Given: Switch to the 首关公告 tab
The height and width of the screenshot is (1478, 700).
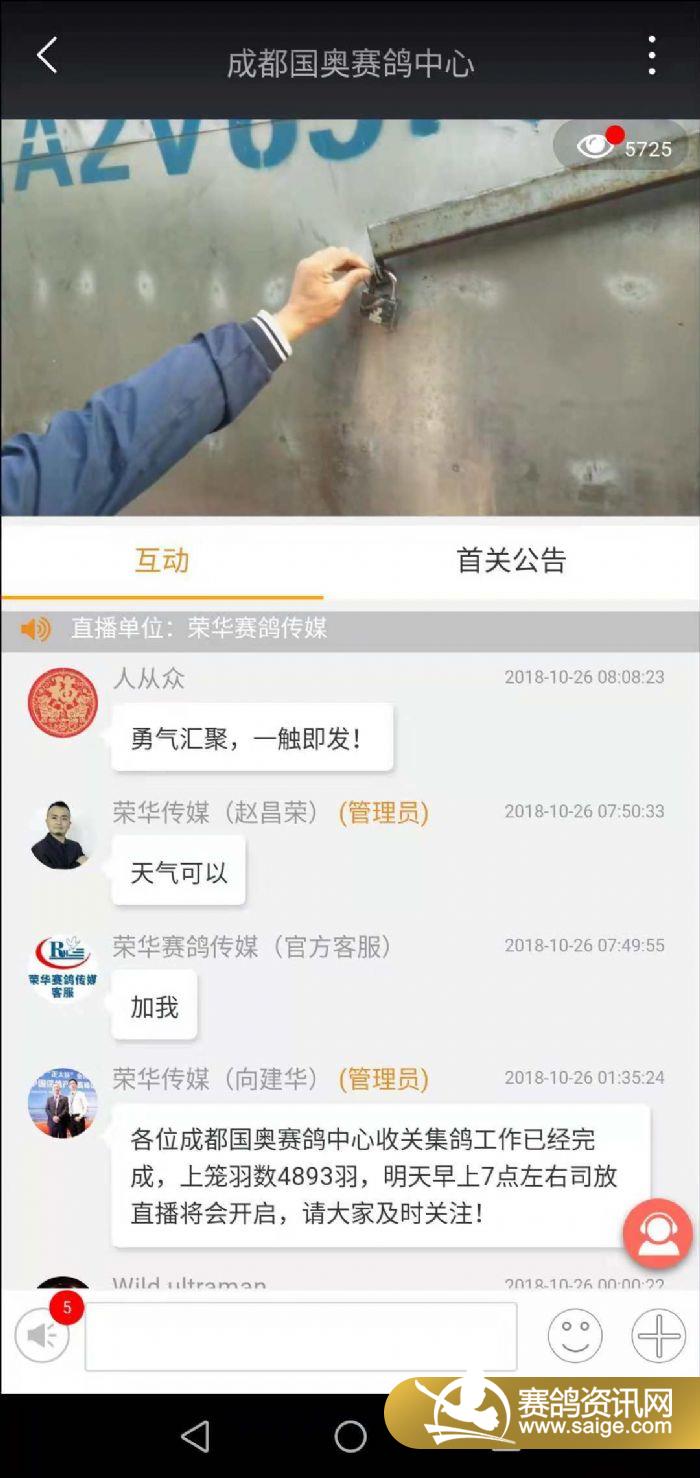Looking at the screenshot, I should tap(511, 560).
